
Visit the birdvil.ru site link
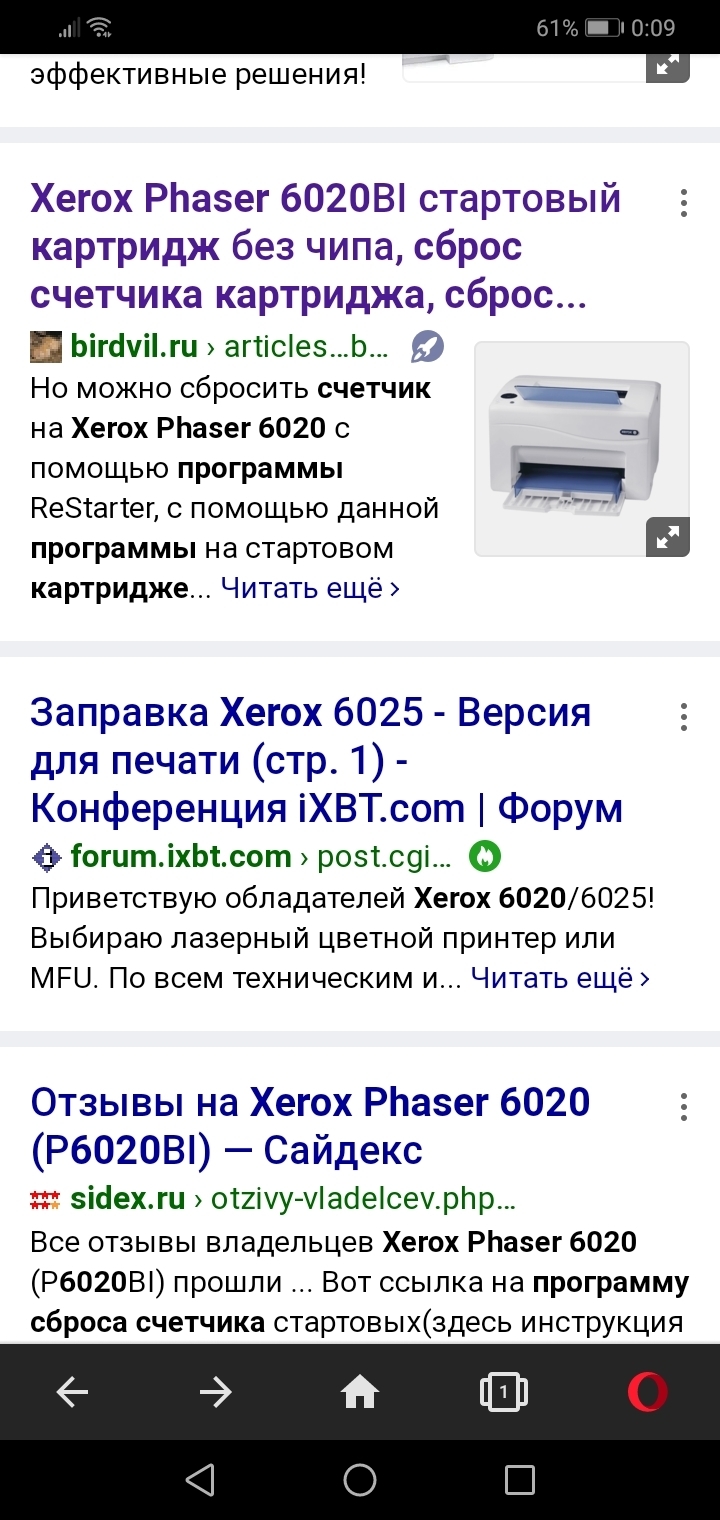pos(134,347)
